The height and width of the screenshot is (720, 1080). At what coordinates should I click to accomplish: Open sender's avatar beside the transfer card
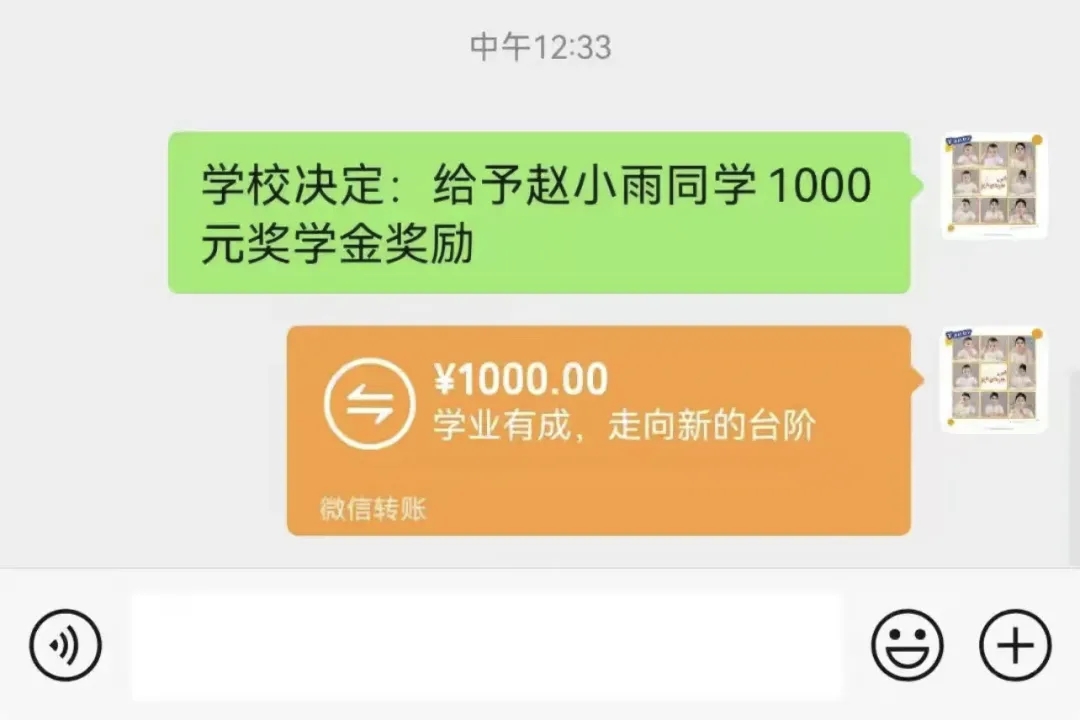coord(993,378)
